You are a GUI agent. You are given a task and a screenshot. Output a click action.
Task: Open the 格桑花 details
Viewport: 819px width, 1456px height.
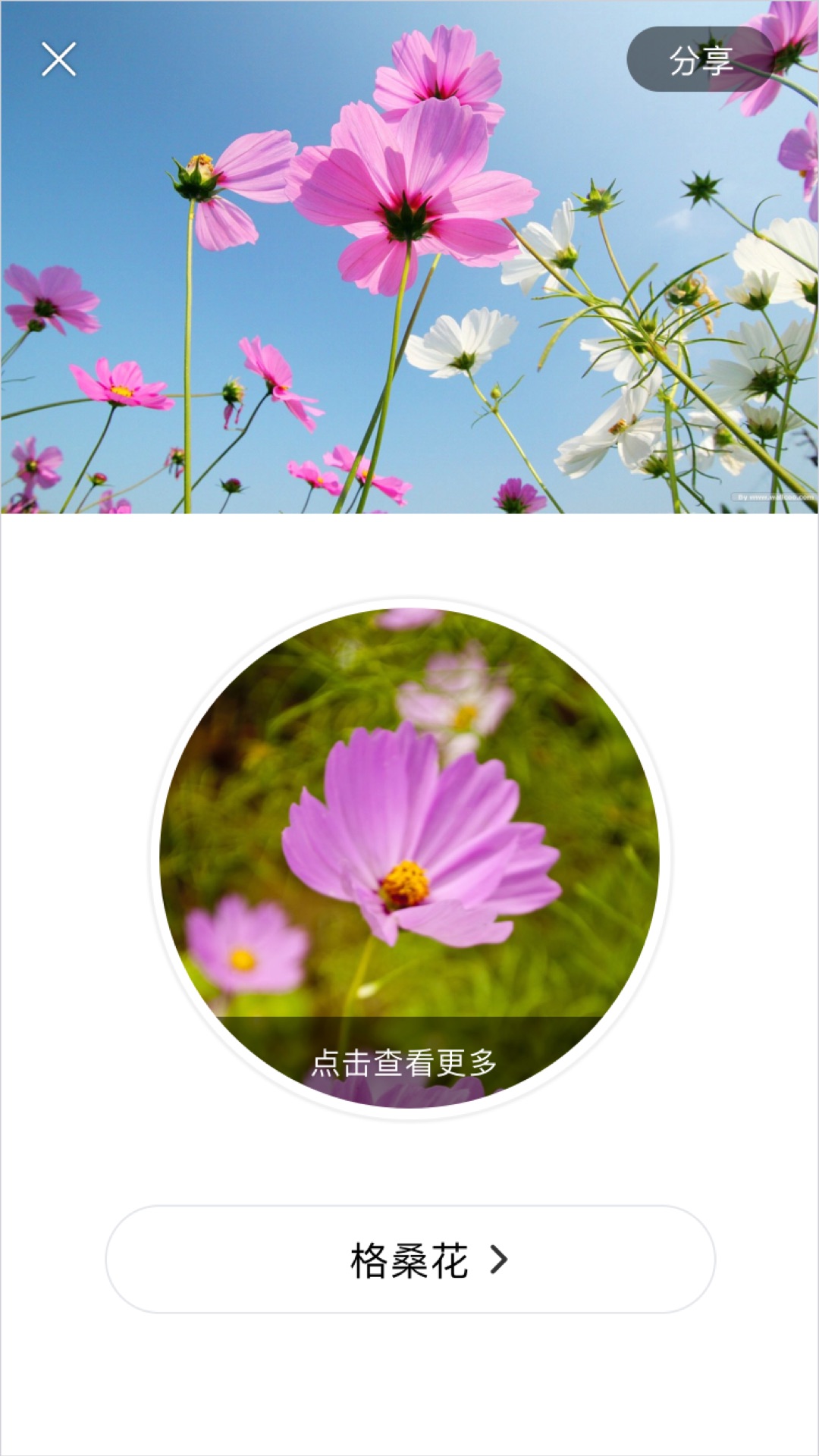click(410, 1260)
